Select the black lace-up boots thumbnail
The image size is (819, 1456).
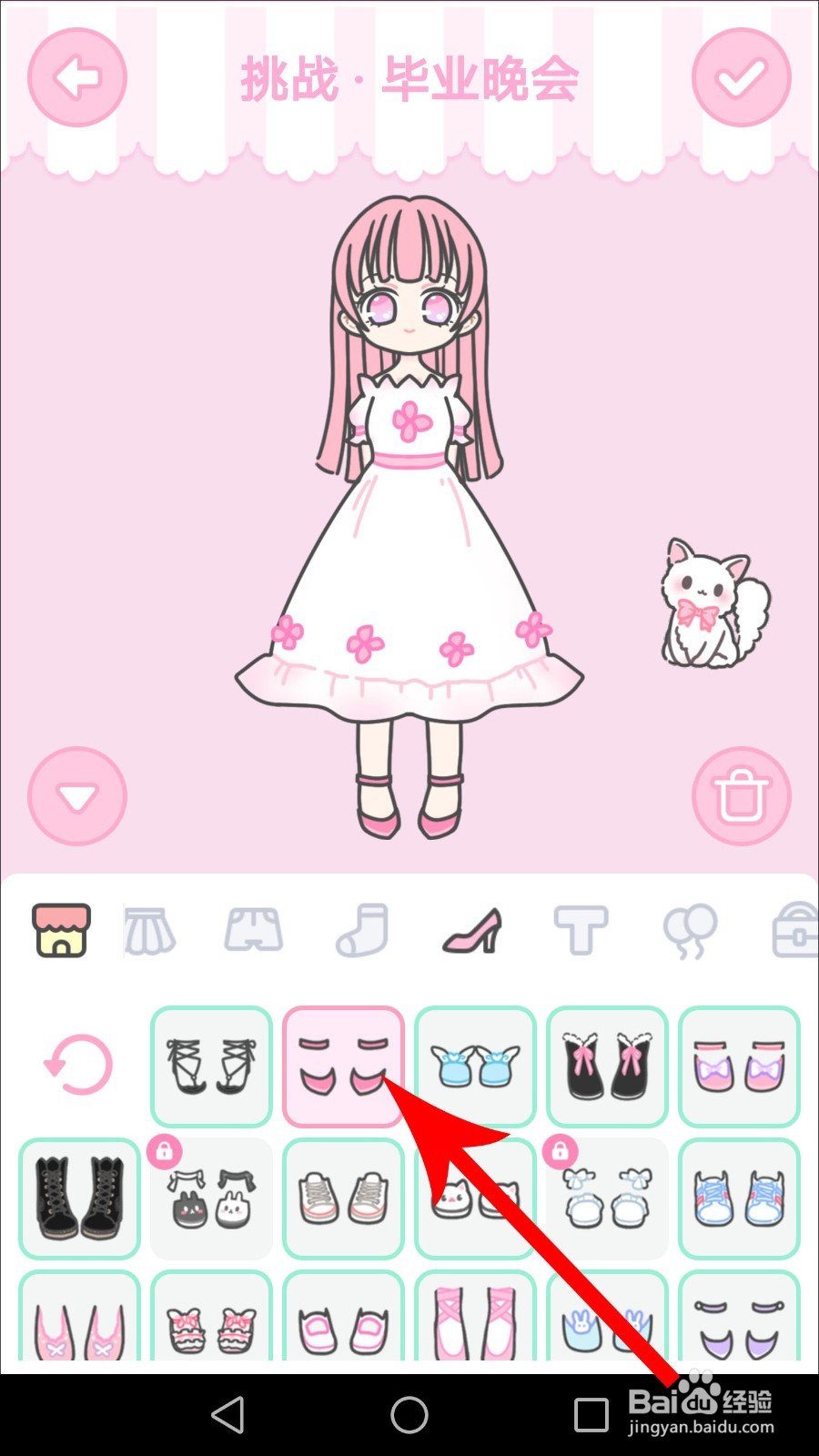click(x=78, y=1199)
